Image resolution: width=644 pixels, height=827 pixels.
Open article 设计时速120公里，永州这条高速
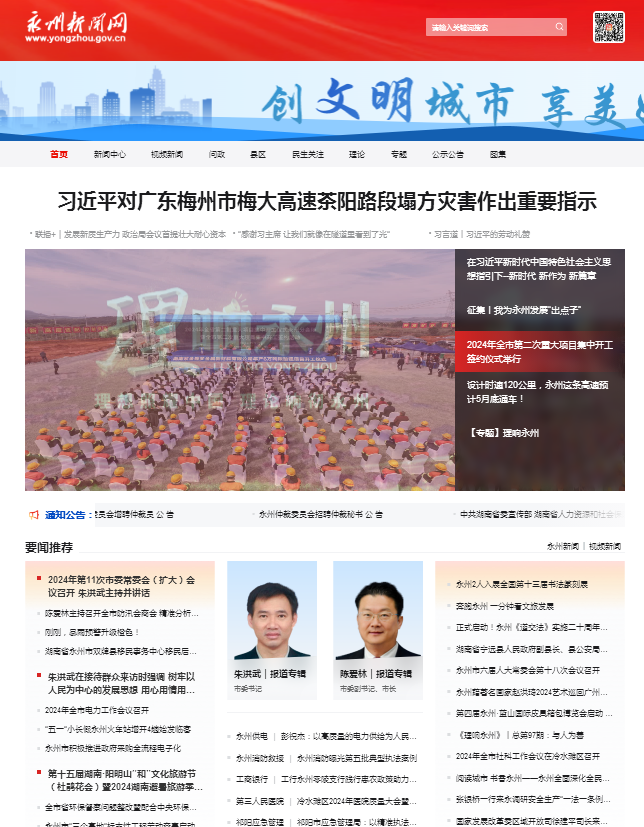click(540, 391)
